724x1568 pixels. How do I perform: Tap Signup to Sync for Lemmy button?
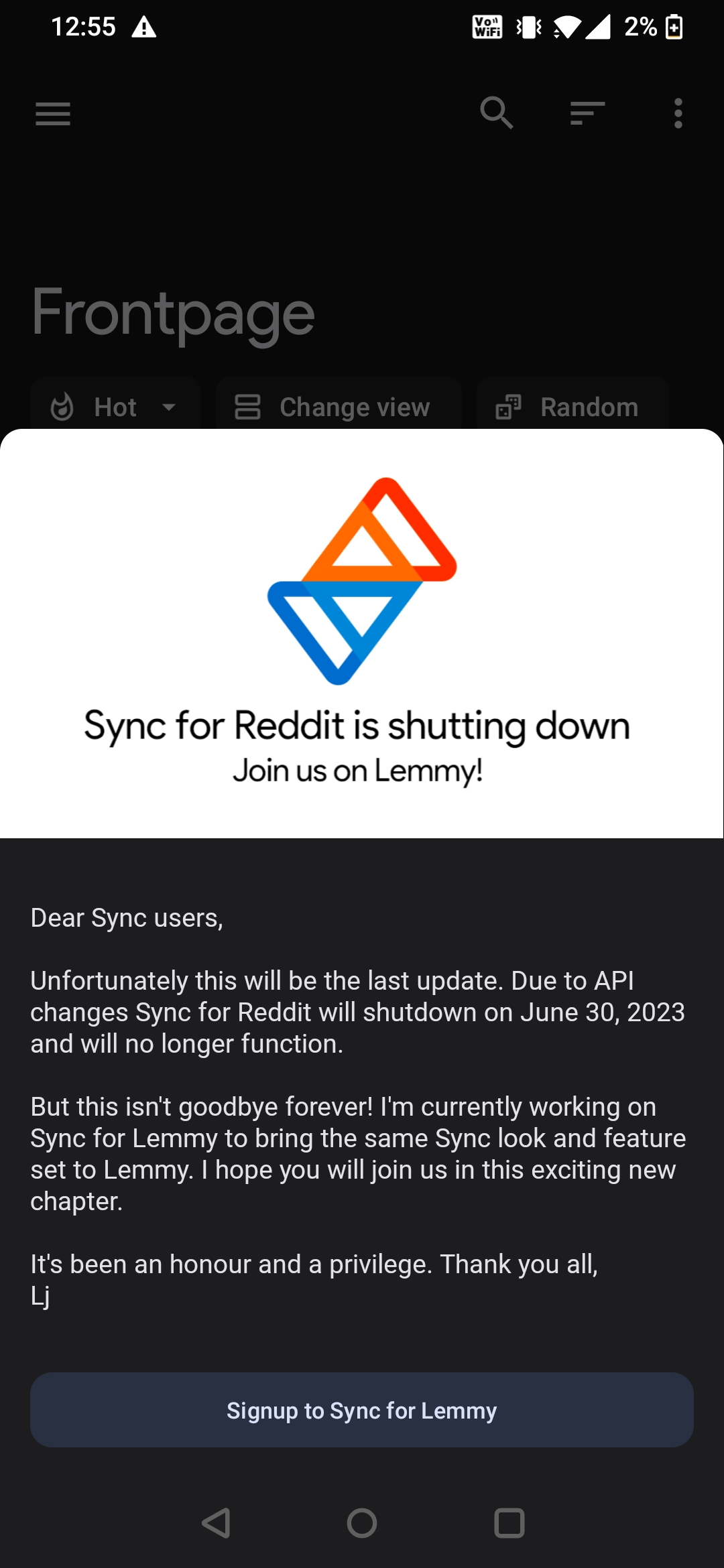click(362, 1410)
